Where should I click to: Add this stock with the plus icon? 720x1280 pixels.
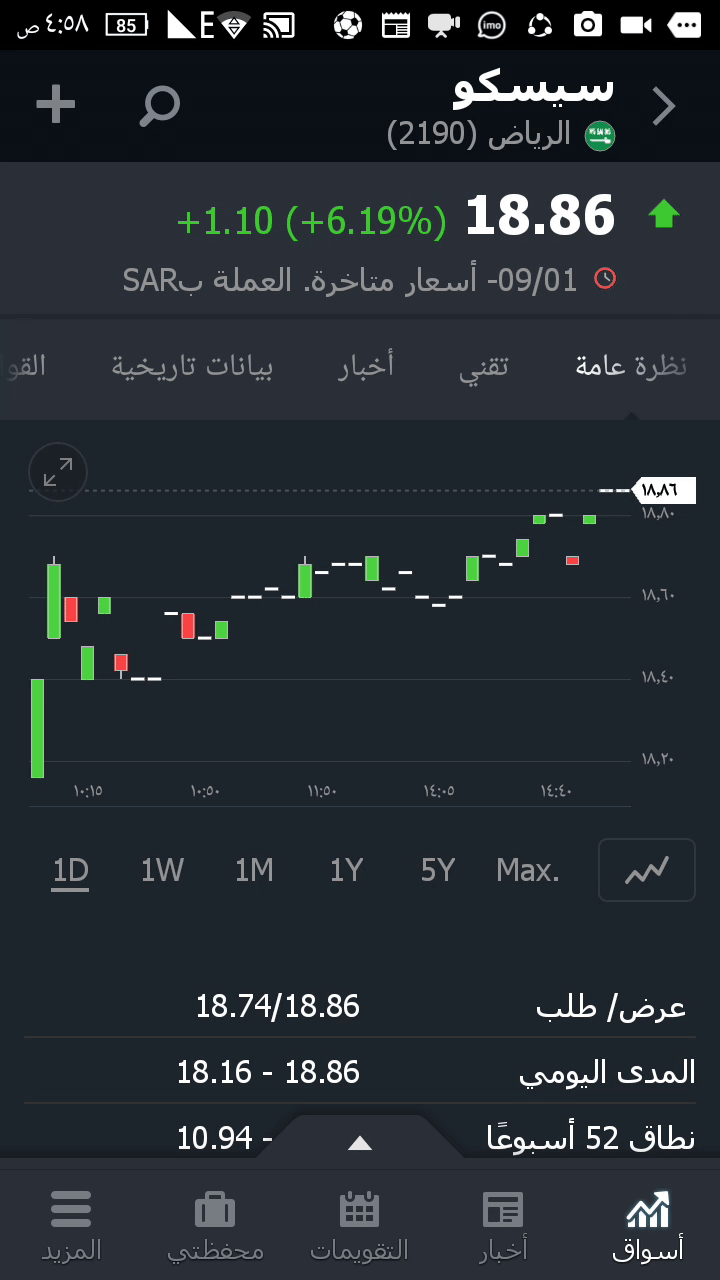coord(56,104)
